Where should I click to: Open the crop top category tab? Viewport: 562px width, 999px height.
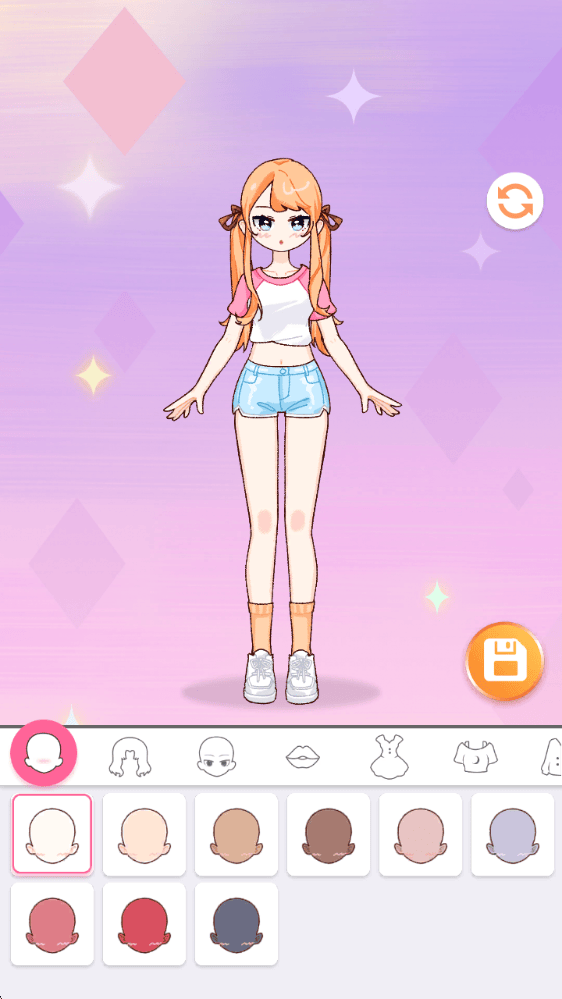[475, 758]
